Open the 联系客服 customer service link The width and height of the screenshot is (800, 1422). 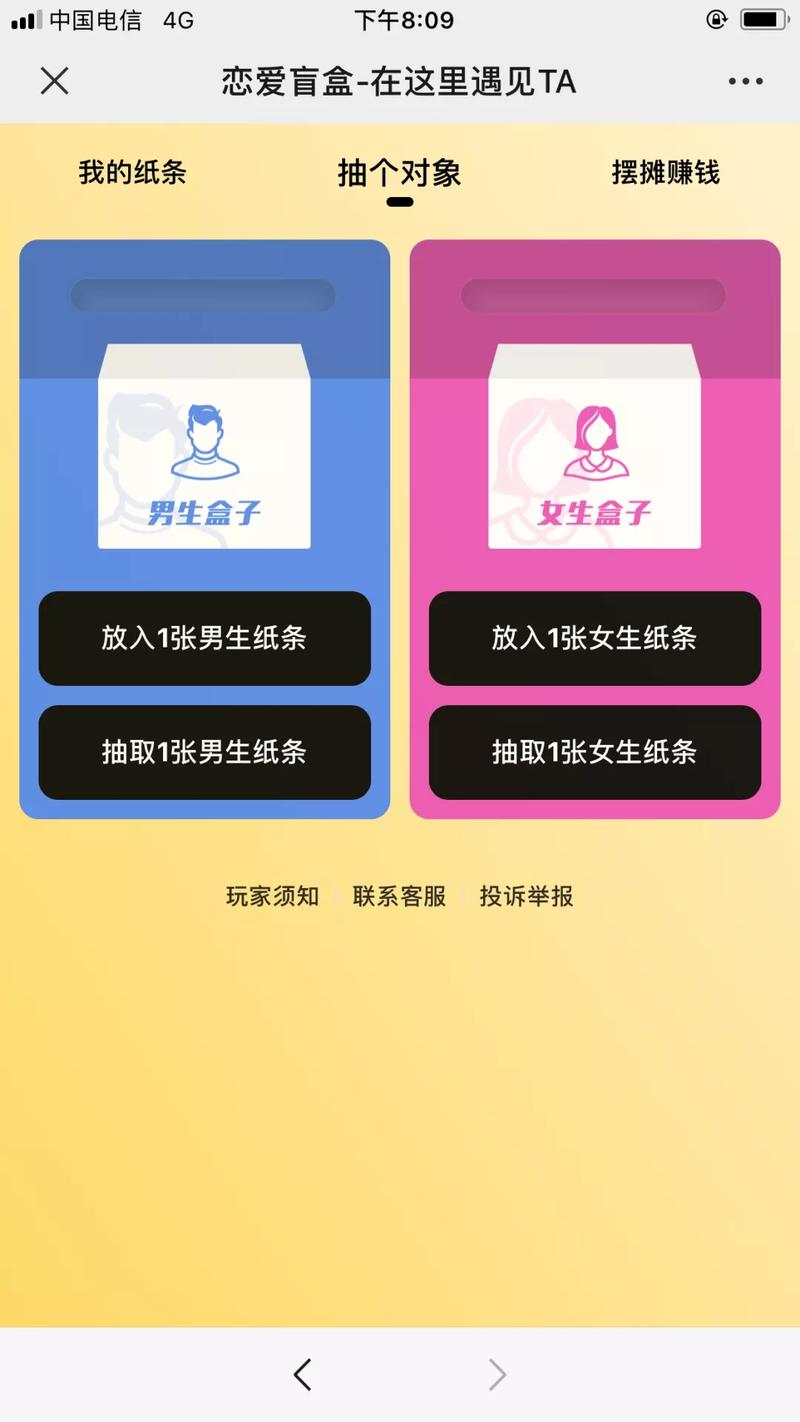click(399, 896)
